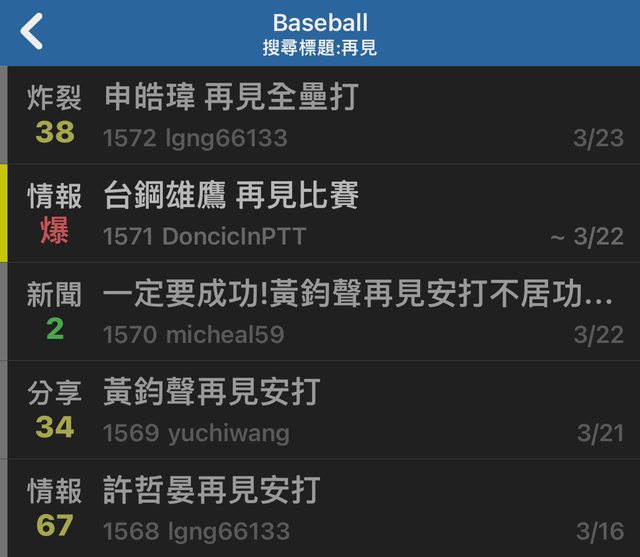Open the 新聞 post by micheal59
Image resolution: width=640 pixels, height=557 pixels.
pyautogui.click(x=357, y=294)
